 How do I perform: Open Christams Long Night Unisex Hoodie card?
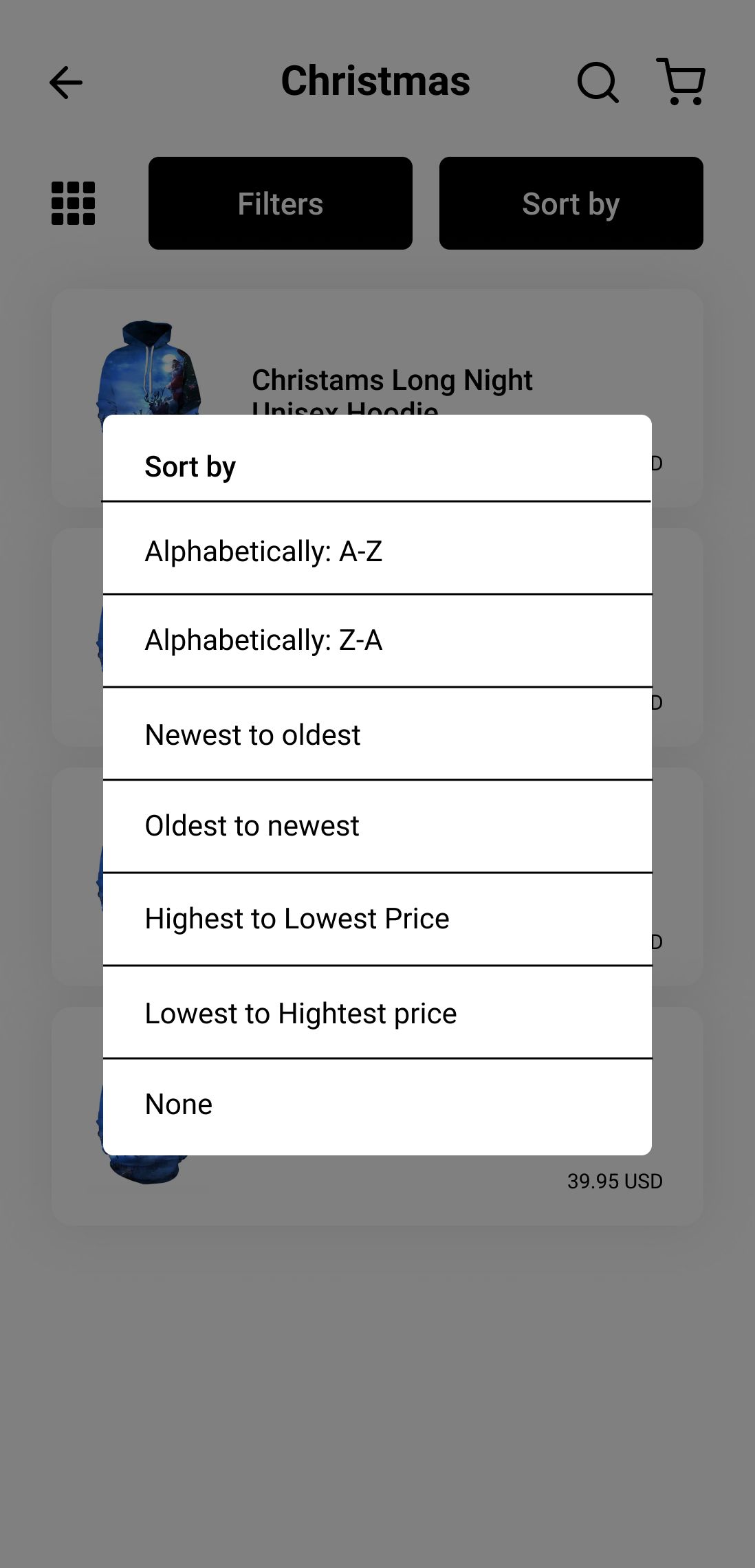pyautogui.click(x=377, y=351)
